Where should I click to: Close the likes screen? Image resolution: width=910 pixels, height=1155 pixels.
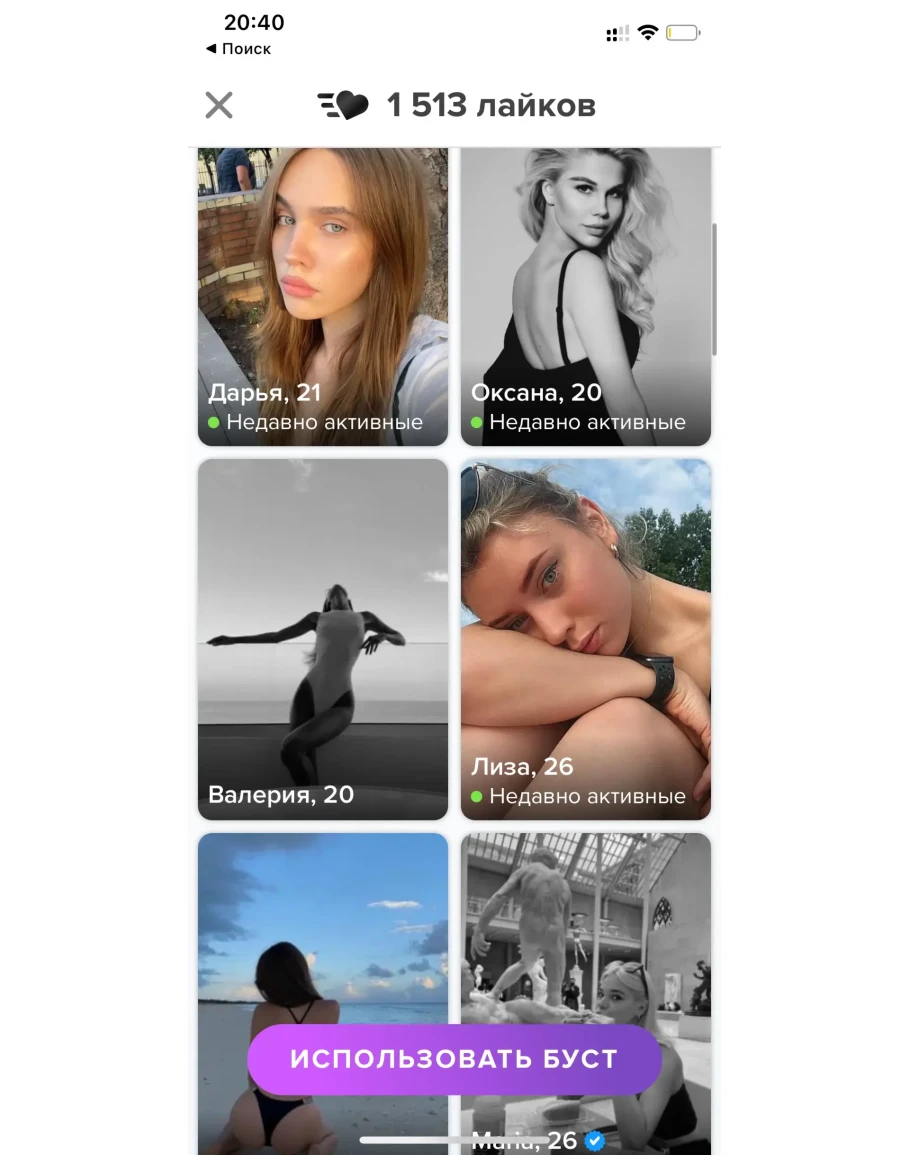click(x=219, y=105)
